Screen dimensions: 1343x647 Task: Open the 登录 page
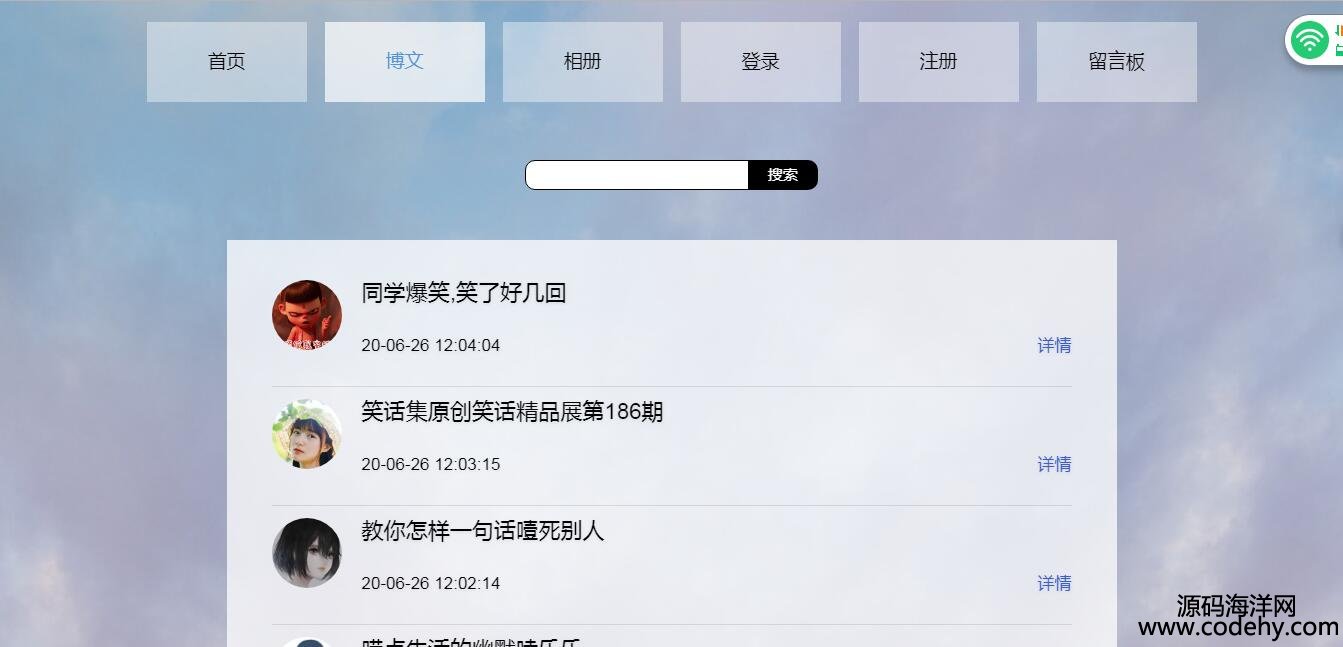(761, 62)
